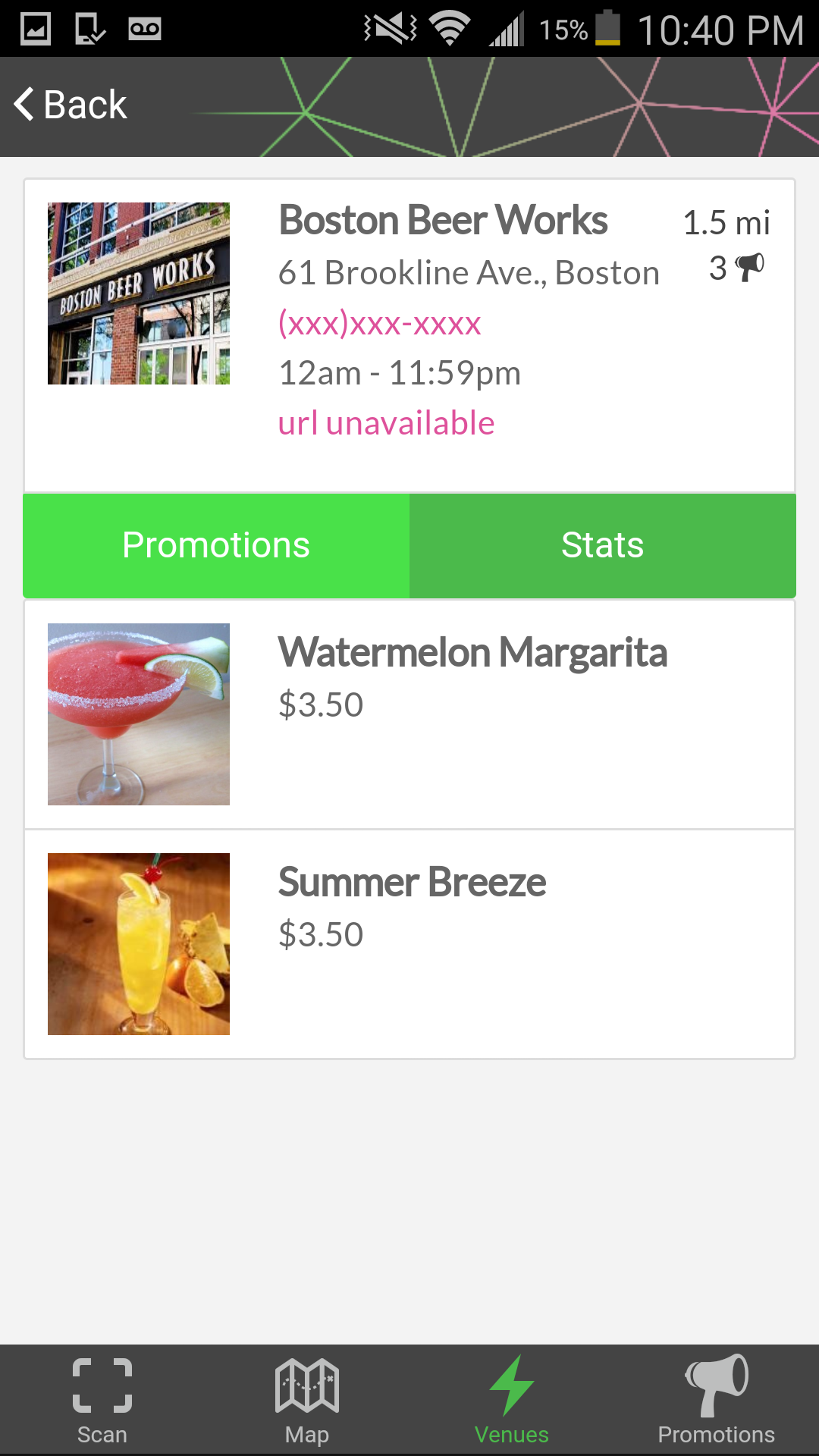Go back to the previous screen

click(x=71, y=105)
